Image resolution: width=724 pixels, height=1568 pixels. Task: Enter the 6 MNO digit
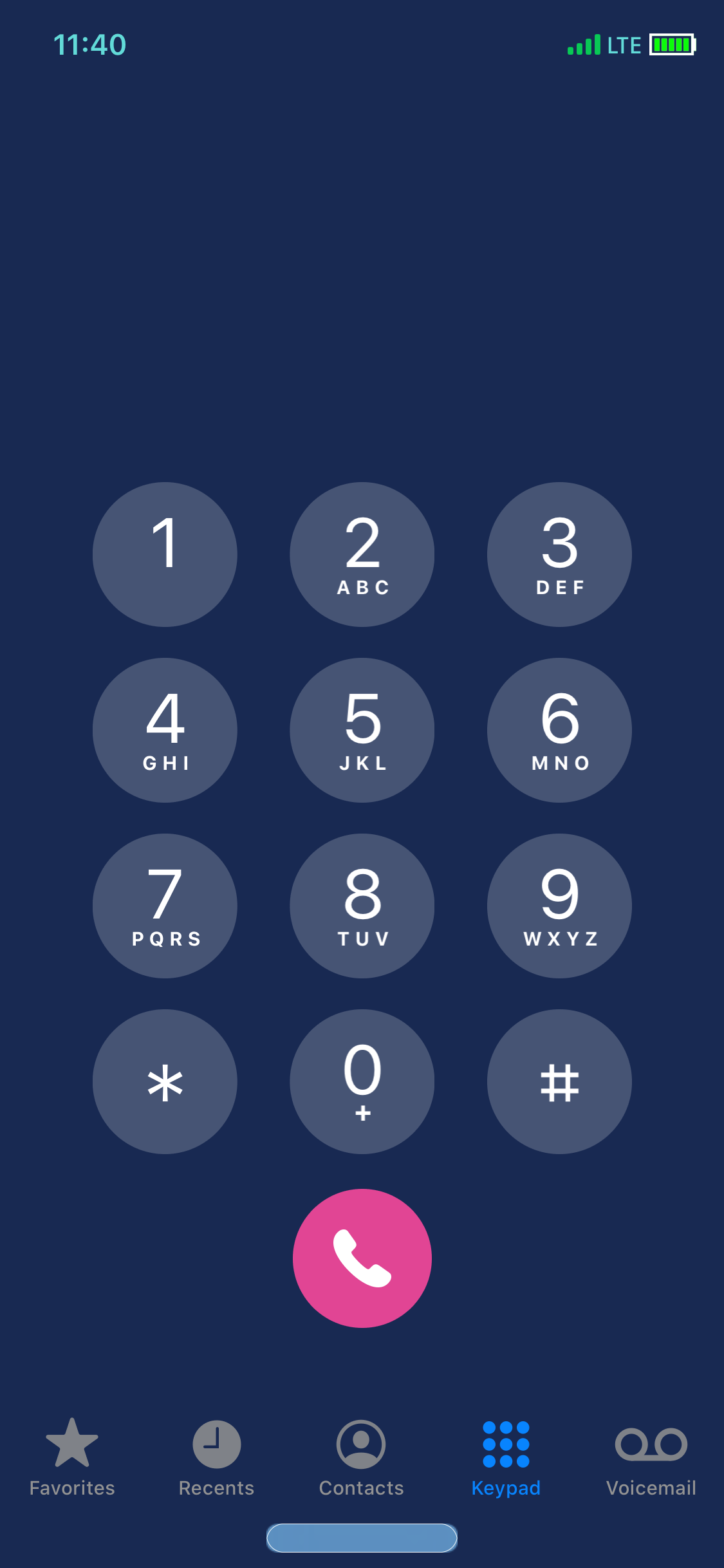(x=559, y=730)
